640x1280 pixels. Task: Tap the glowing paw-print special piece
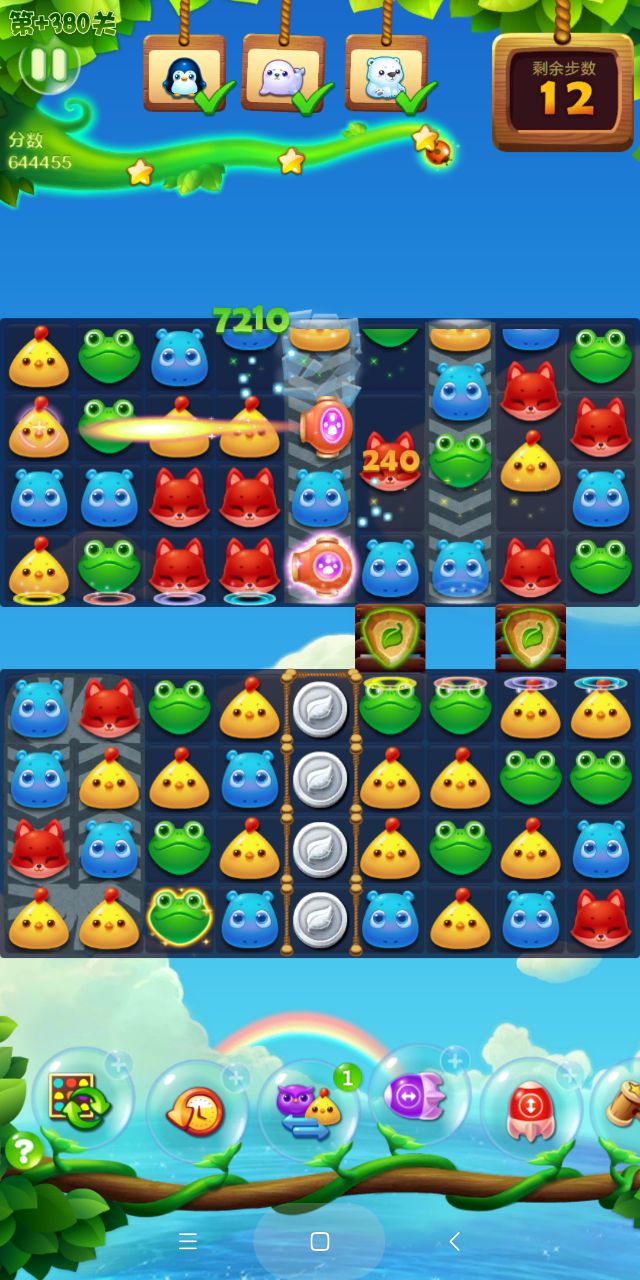[x=322, y=565]
